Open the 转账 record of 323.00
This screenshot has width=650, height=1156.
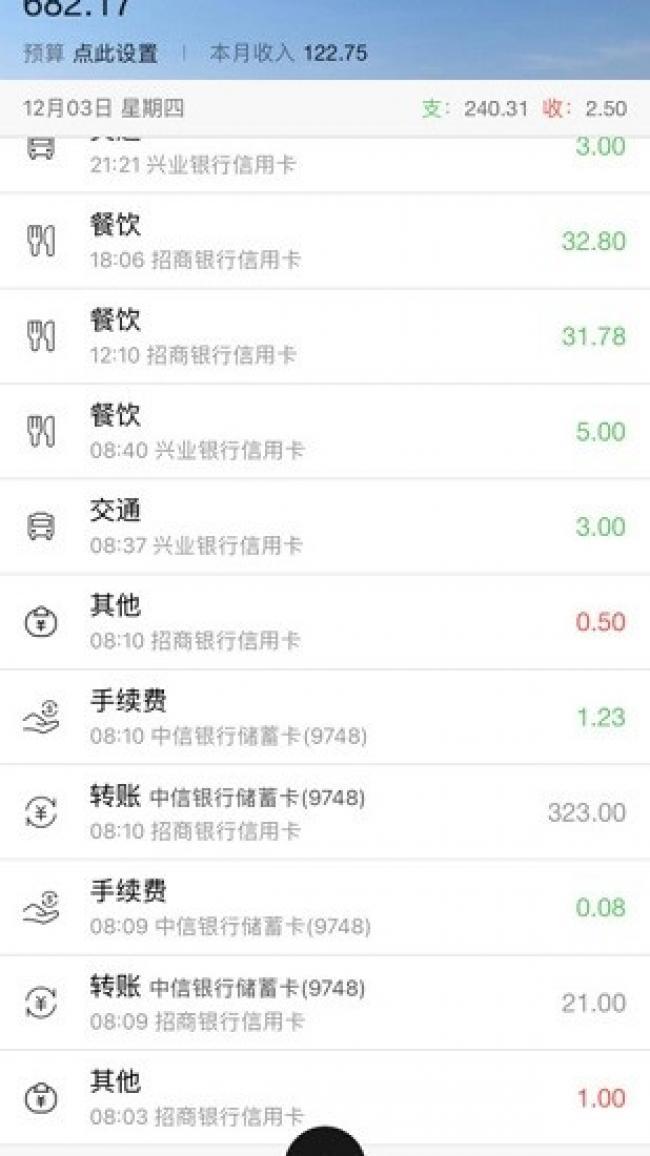325,812
